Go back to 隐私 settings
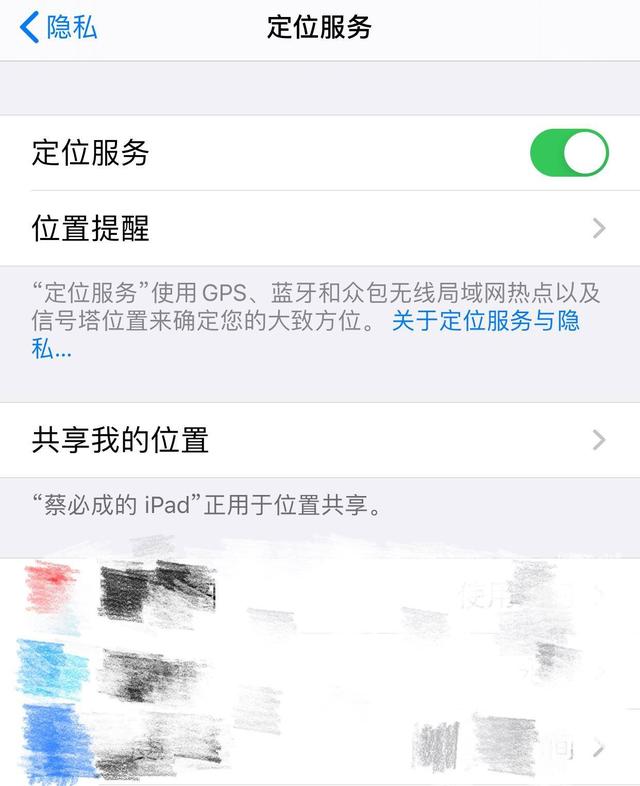The height and width of the screenshot is (786, 640). pyautogui.click(x=59, y=28)
